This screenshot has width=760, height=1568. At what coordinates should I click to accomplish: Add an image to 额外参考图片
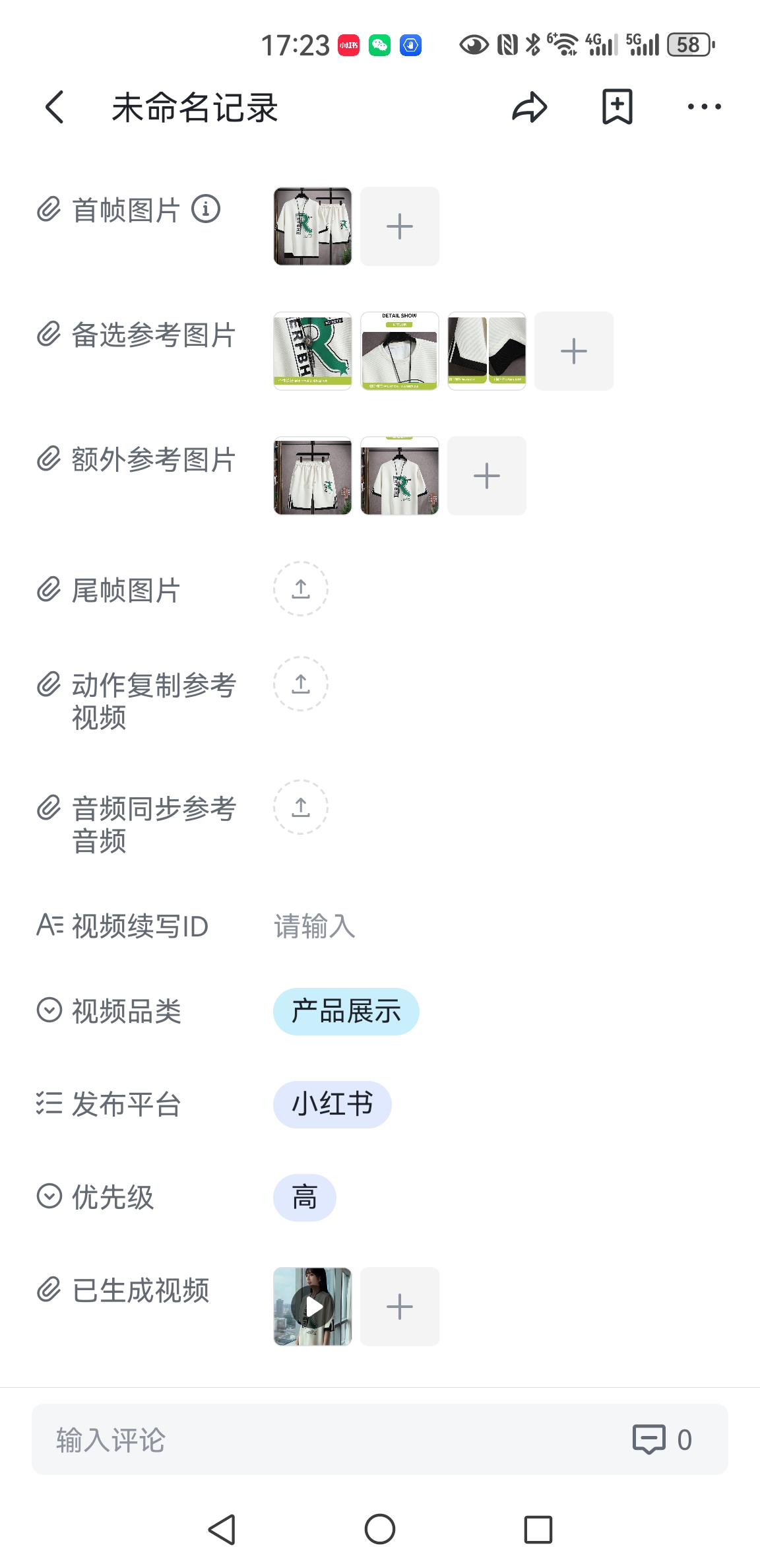click(486, 476)
